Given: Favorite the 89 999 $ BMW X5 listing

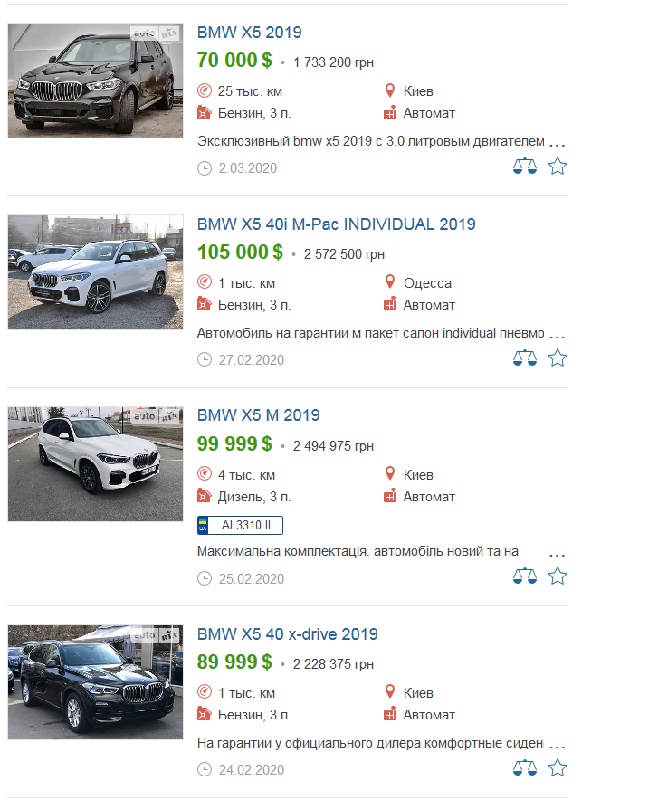Looking at the screenshot, I should [557, 768].
